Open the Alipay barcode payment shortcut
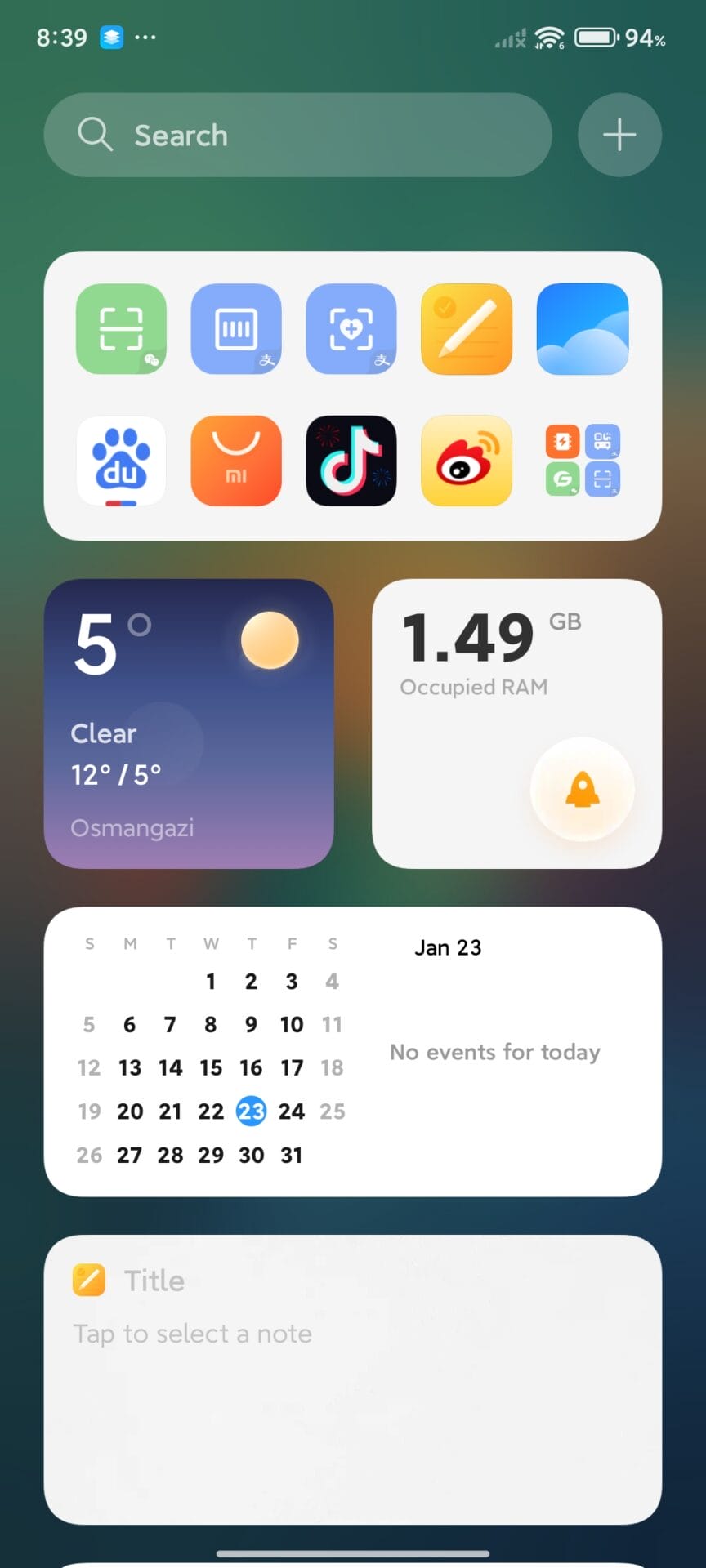This screenshot has height=1568, width=706. 236,328
